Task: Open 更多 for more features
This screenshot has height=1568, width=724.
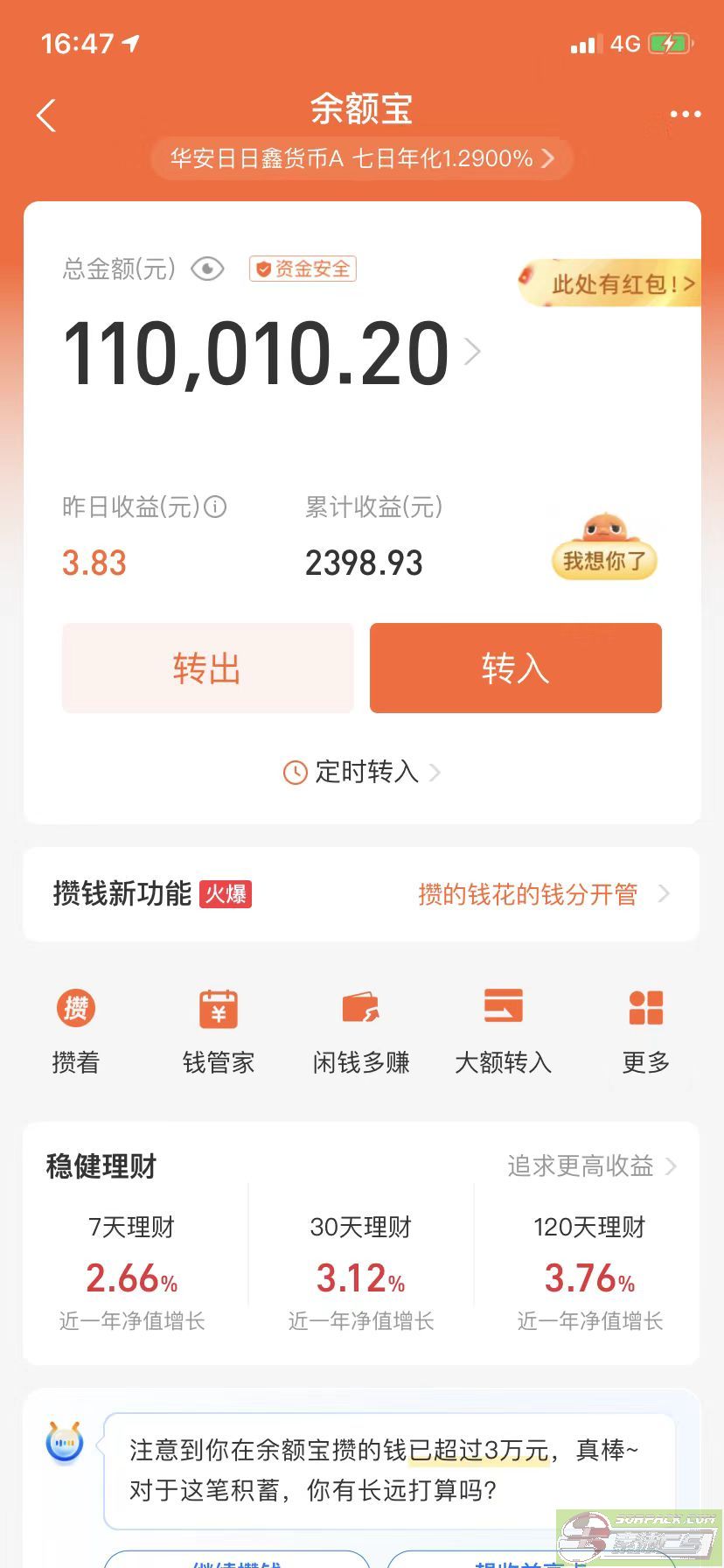Action: (x=645, y=1029)
